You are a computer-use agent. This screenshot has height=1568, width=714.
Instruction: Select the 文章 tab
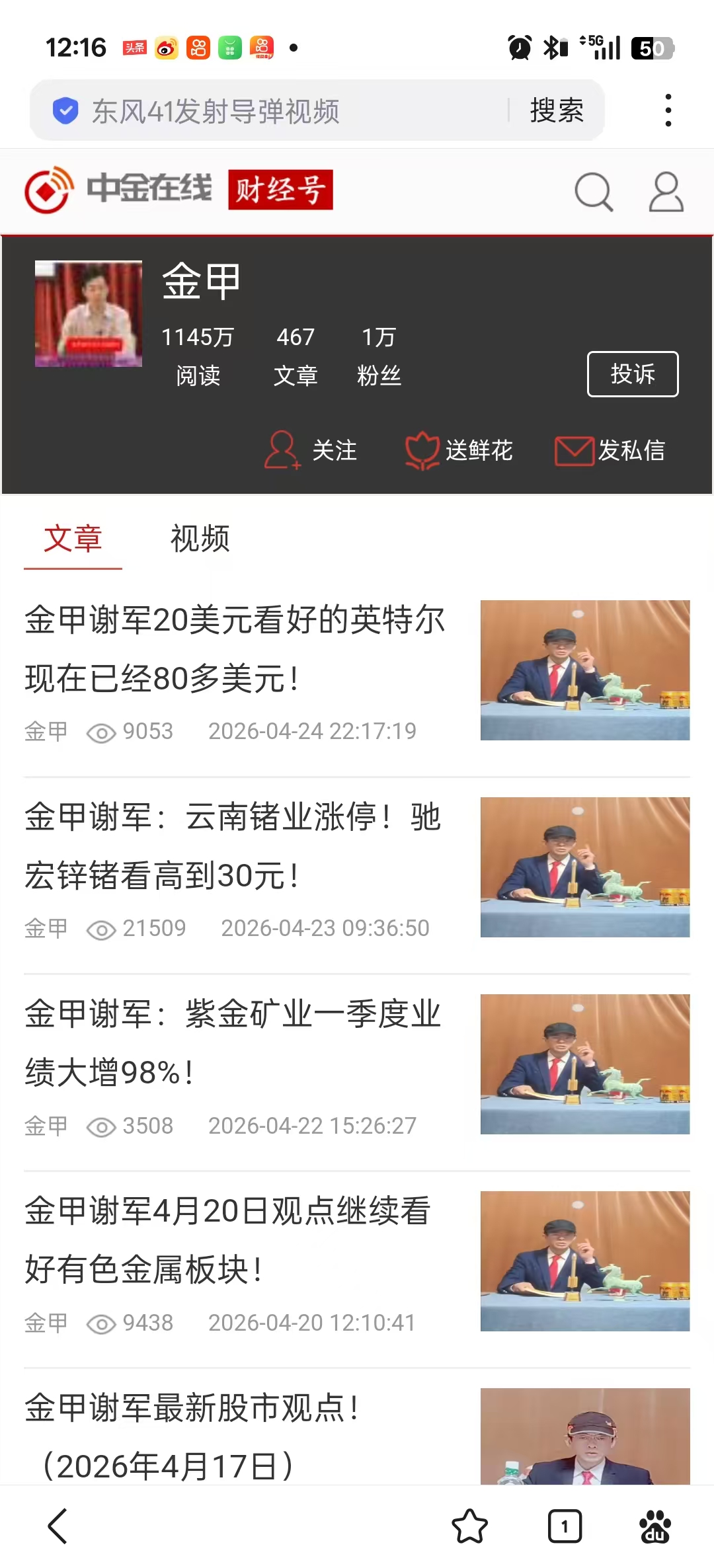point(73,538)
